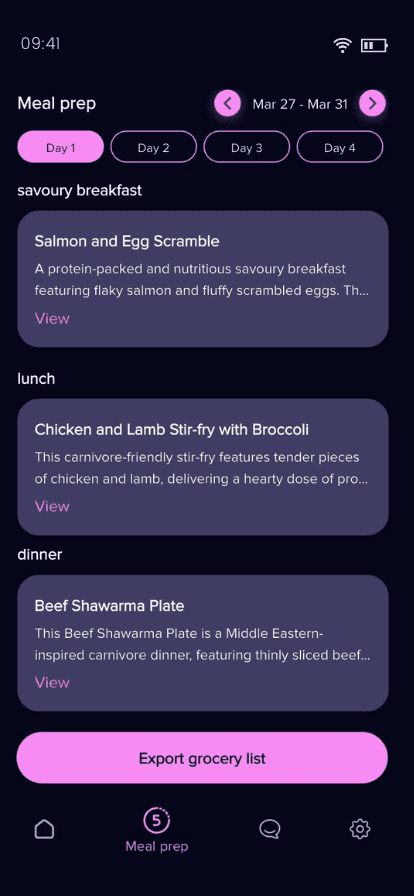This screenshot has width=414, height=896.
Task: Go to the previous week arrow
Action: [228, 103]
